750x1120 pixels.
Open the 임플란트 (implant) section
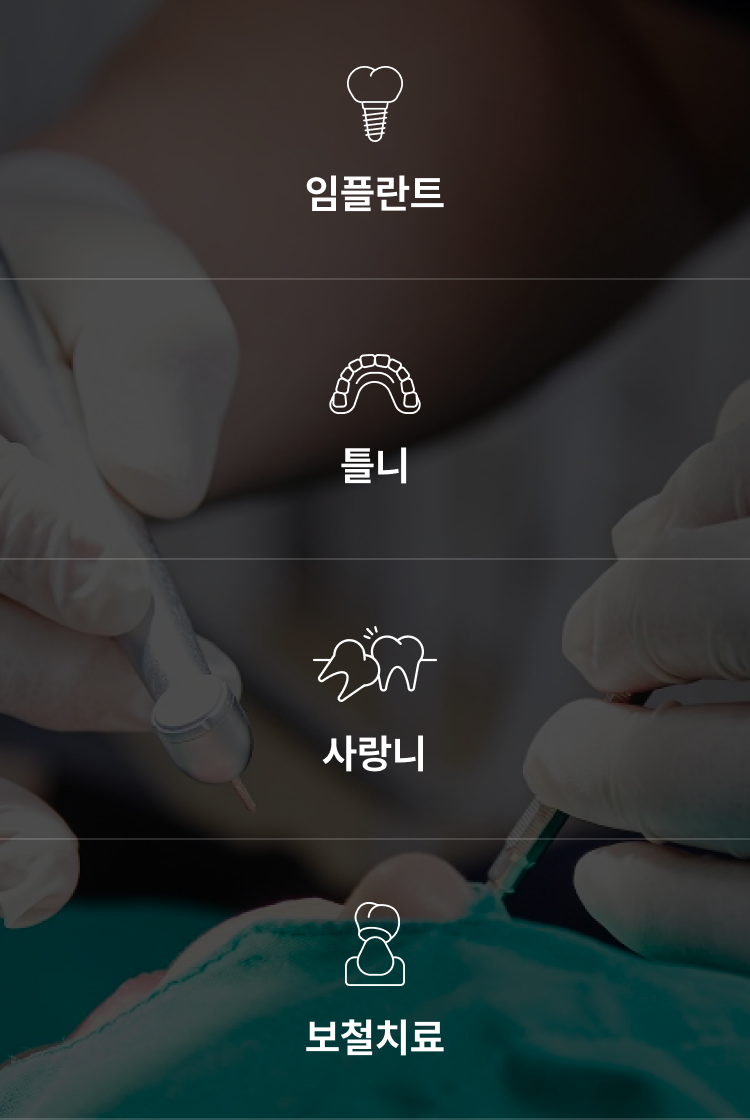(375, 139)
